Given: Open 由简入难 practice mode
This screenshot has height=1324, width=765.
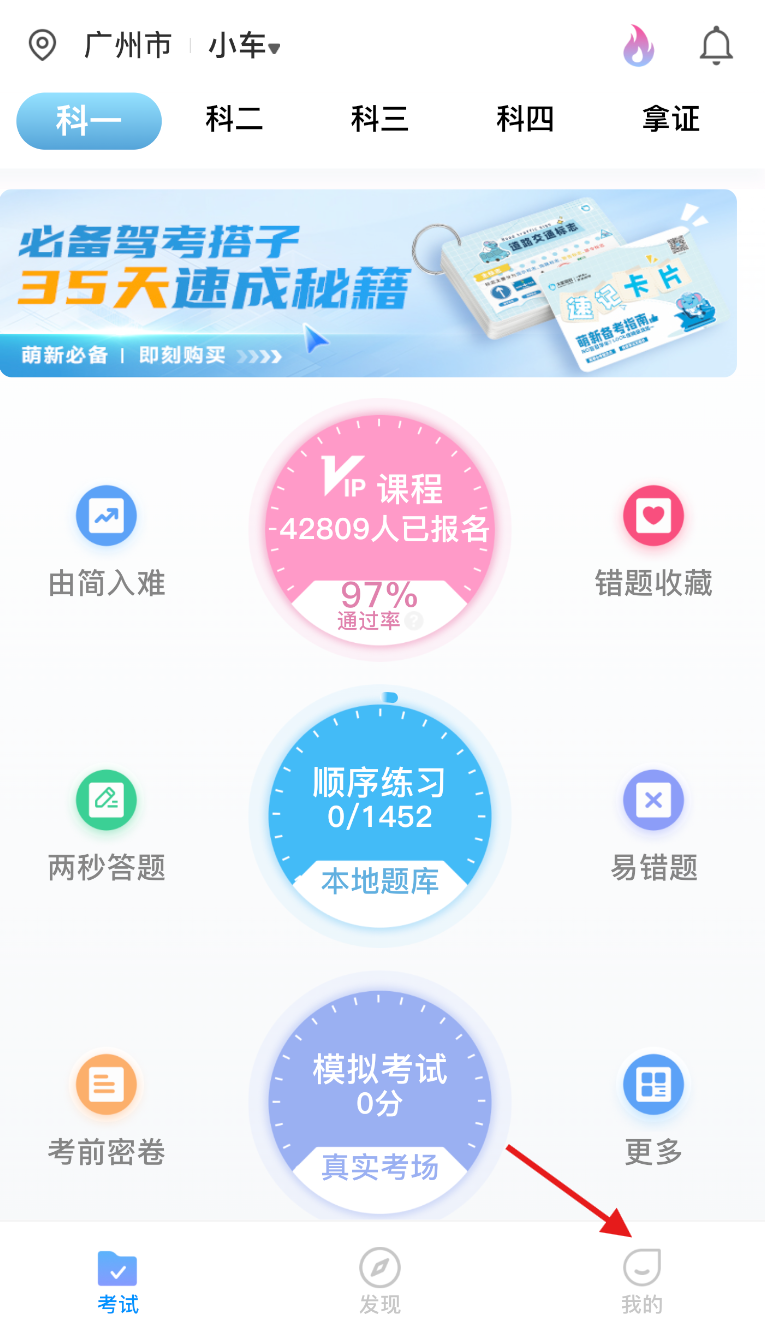Looking at the screenshot, I should (x=106, y=540).
